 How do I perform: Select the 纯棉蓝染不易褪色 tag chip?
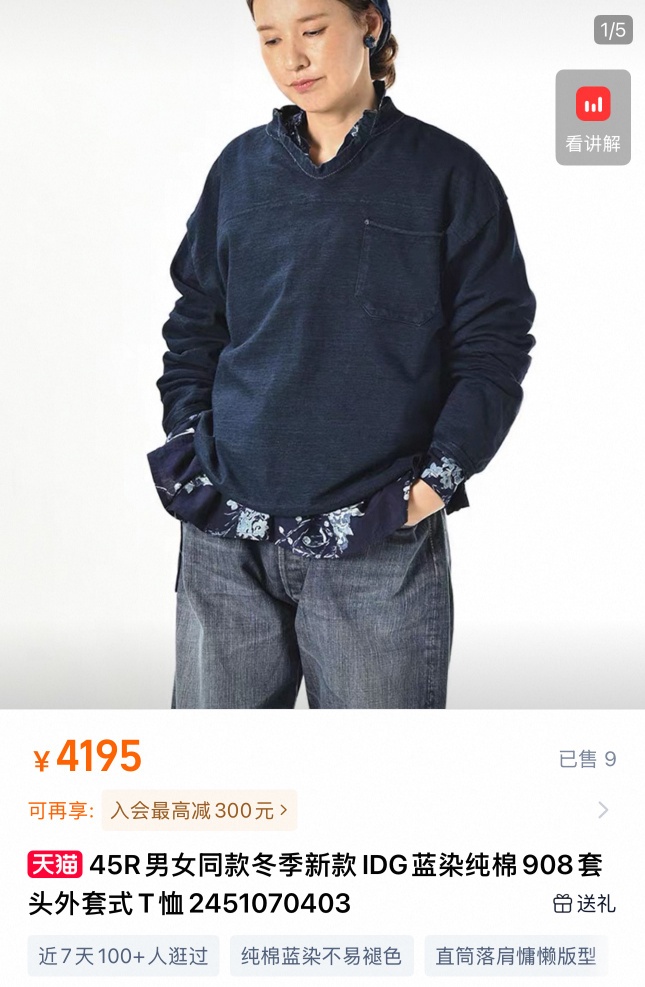coord(321,956)
